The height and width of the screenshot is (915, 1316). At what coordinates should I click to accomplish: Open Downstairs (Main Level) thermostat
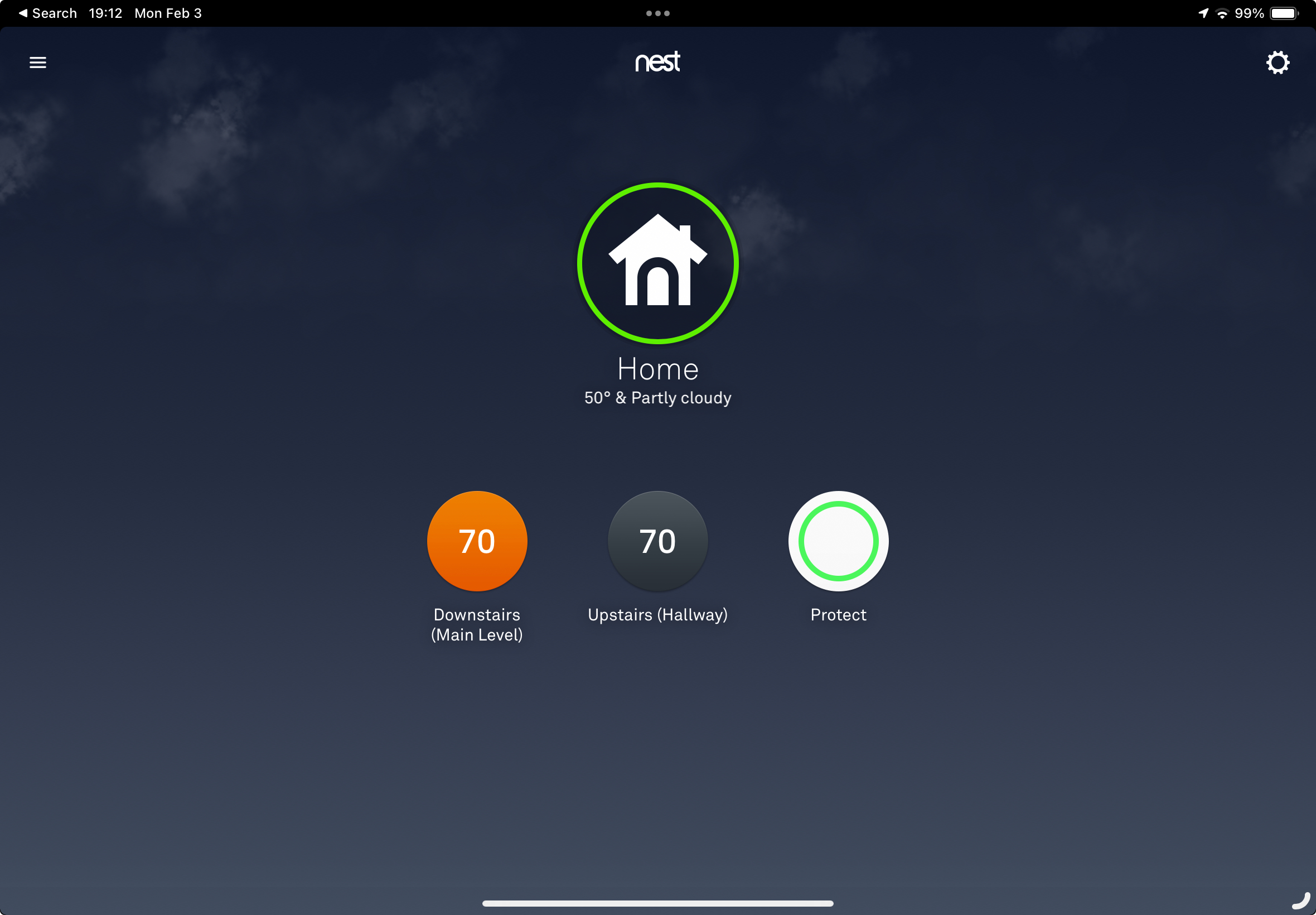point(477,541)
